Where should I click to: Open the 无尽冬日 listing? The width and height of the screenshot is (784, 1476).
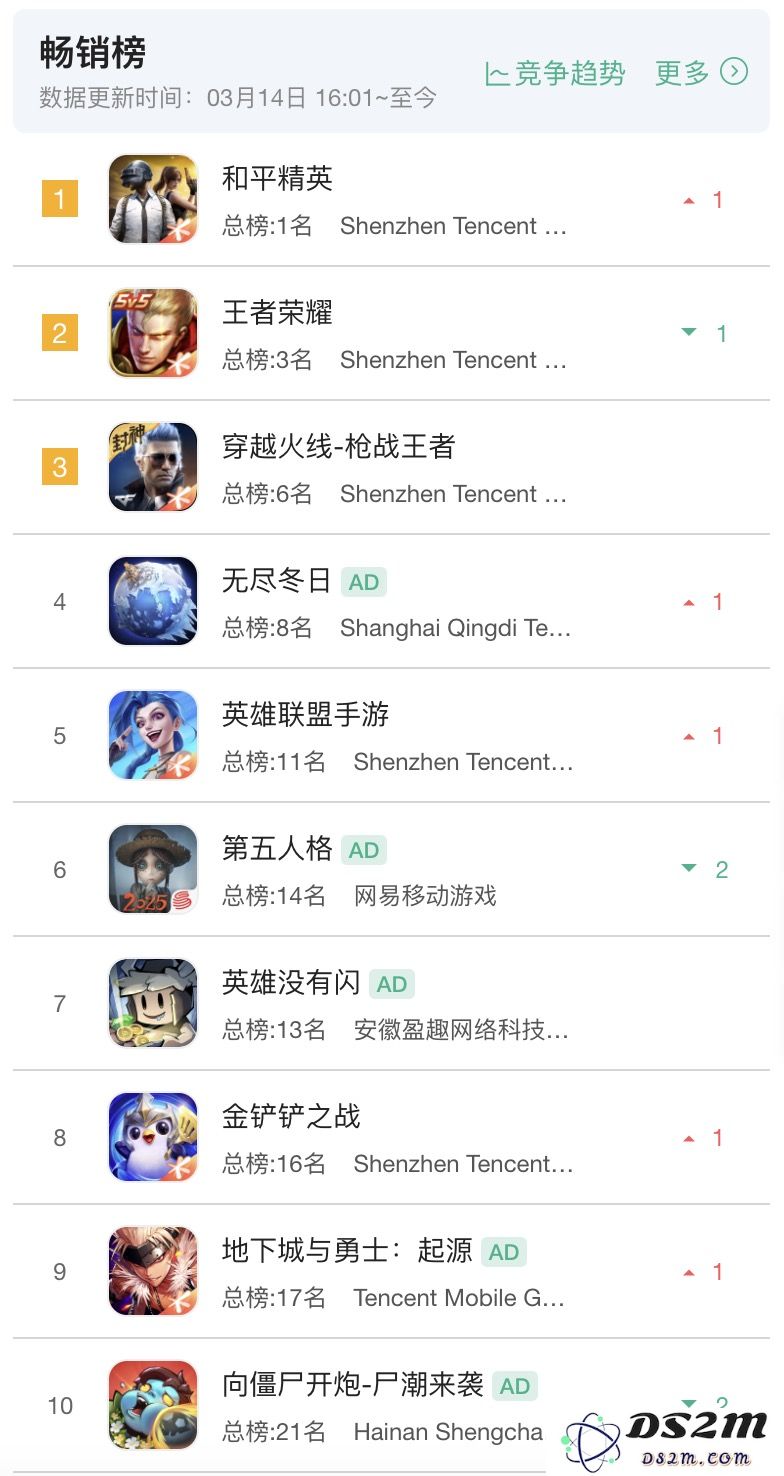[x=391, y=601]
